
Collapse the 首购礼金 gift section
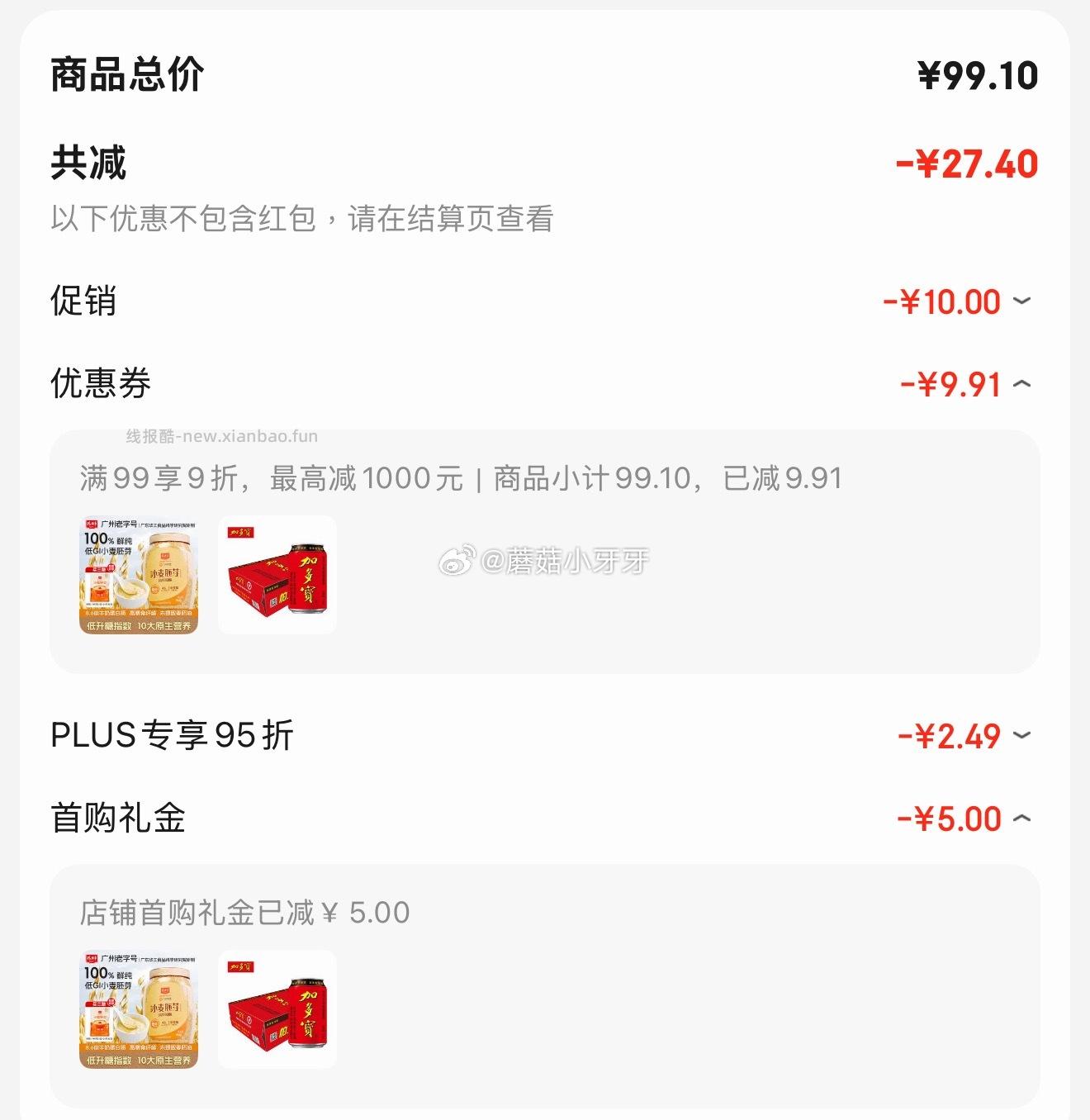click(1024, 819)
